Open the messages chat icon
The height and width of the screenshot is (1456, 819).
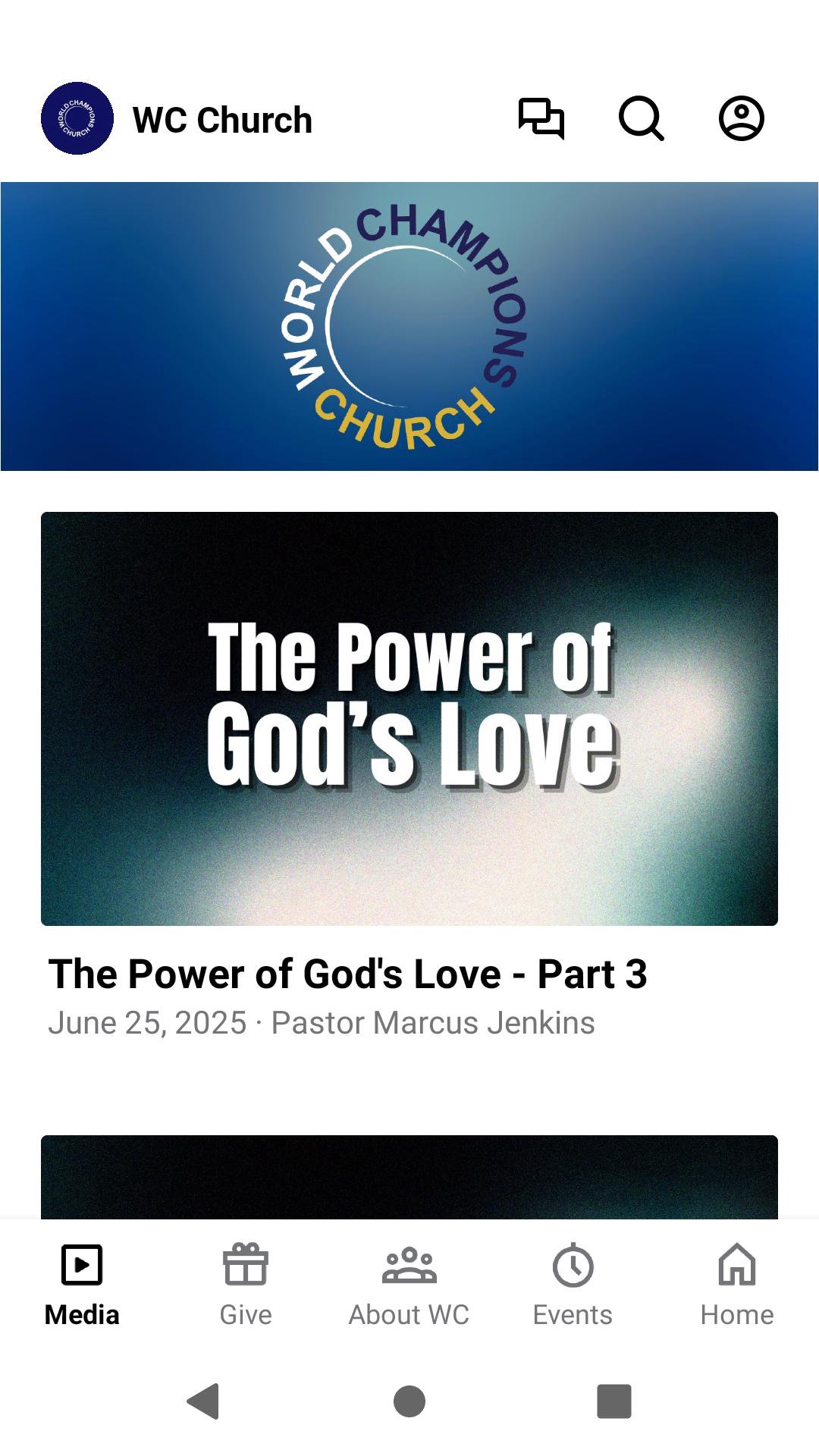(541, 119)
